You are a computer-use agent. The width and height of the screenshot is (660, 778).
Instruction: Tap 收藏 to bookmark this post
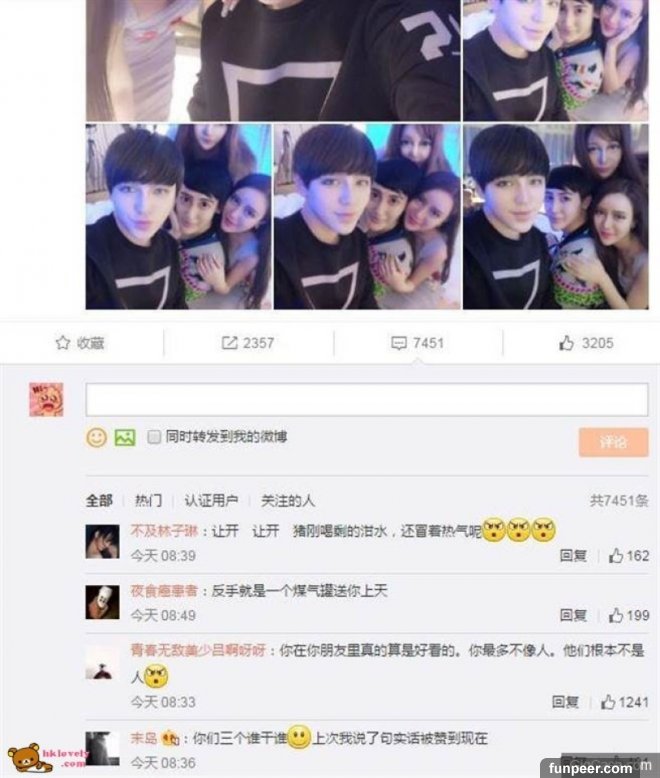point(79,343)
